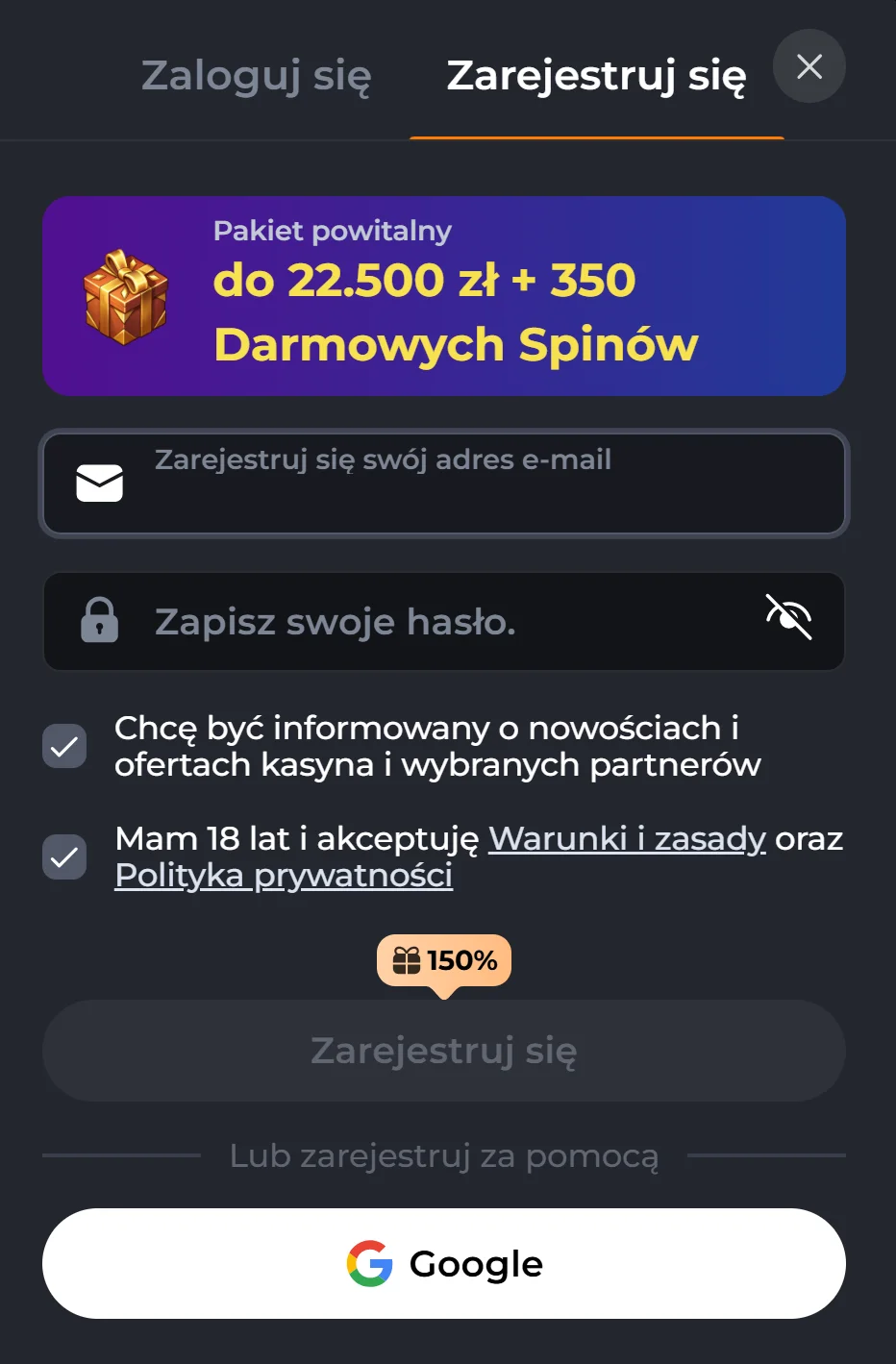Switch to the Zaloguj się tab
The image size is (896, 1364).
tap(257, 77)
